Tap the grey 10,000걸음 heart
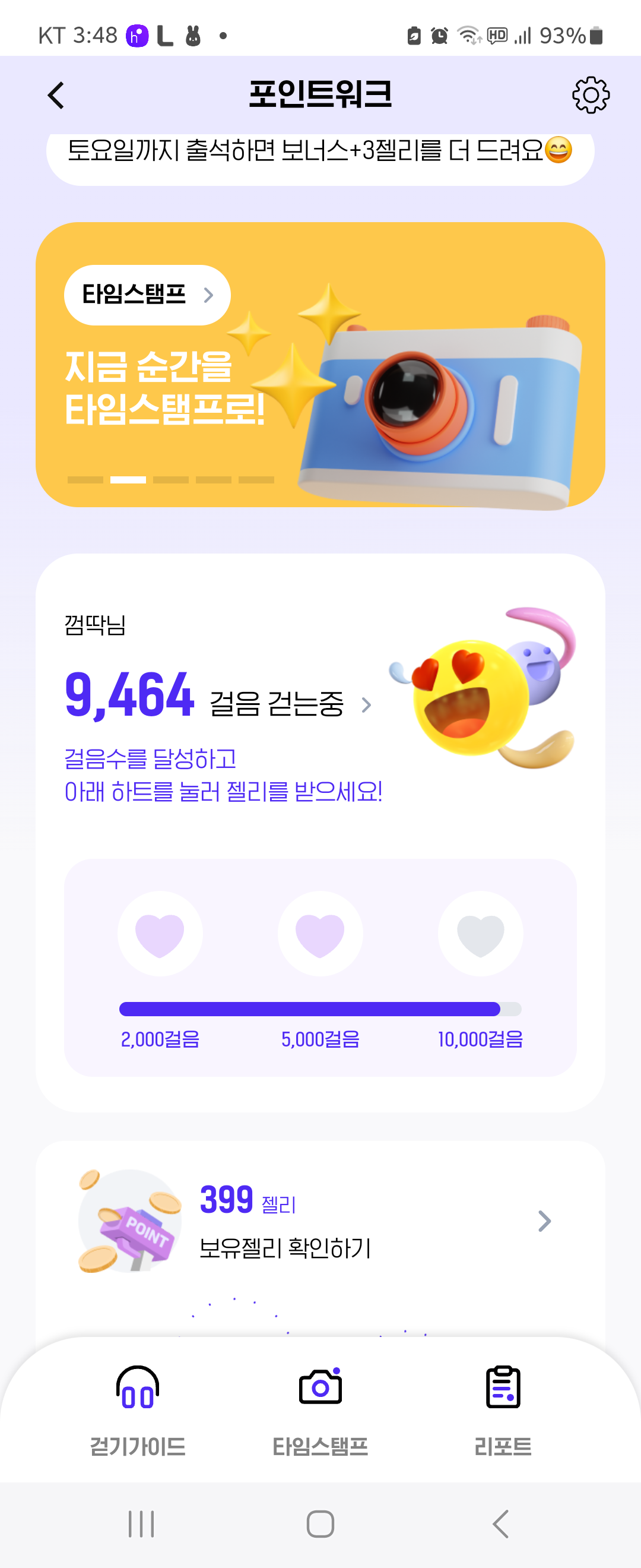 480,934
